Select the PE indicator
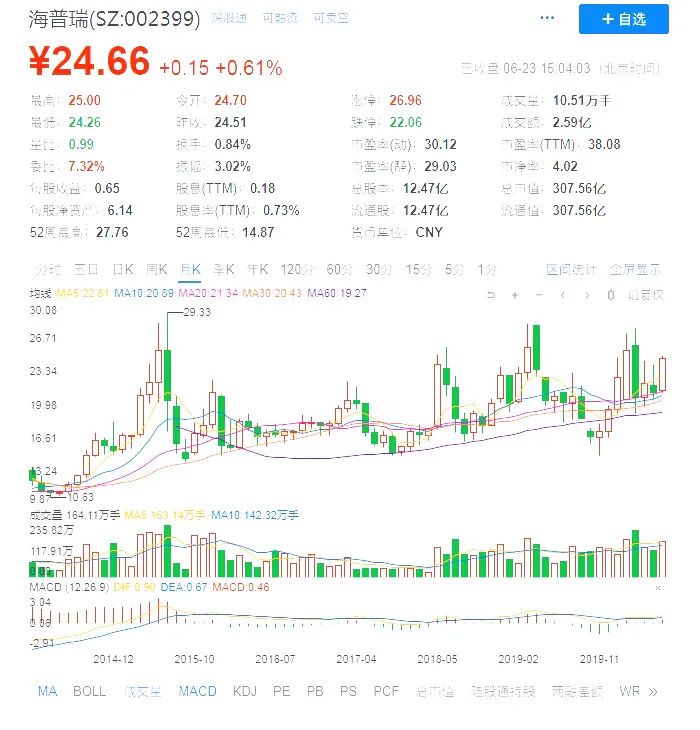This screenshot has height=730, width=700. (x=281, y=691)
